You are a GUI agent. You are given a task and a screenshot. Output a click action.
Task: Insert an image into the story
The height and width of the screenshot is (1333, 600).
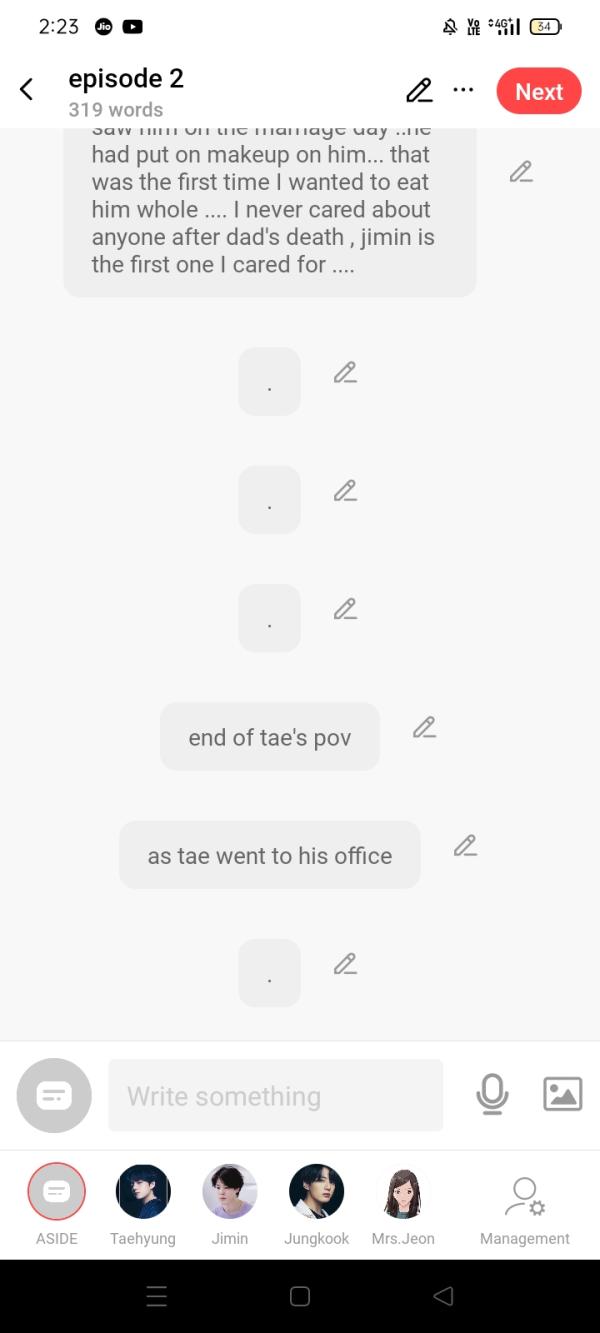pos(562,1094)
